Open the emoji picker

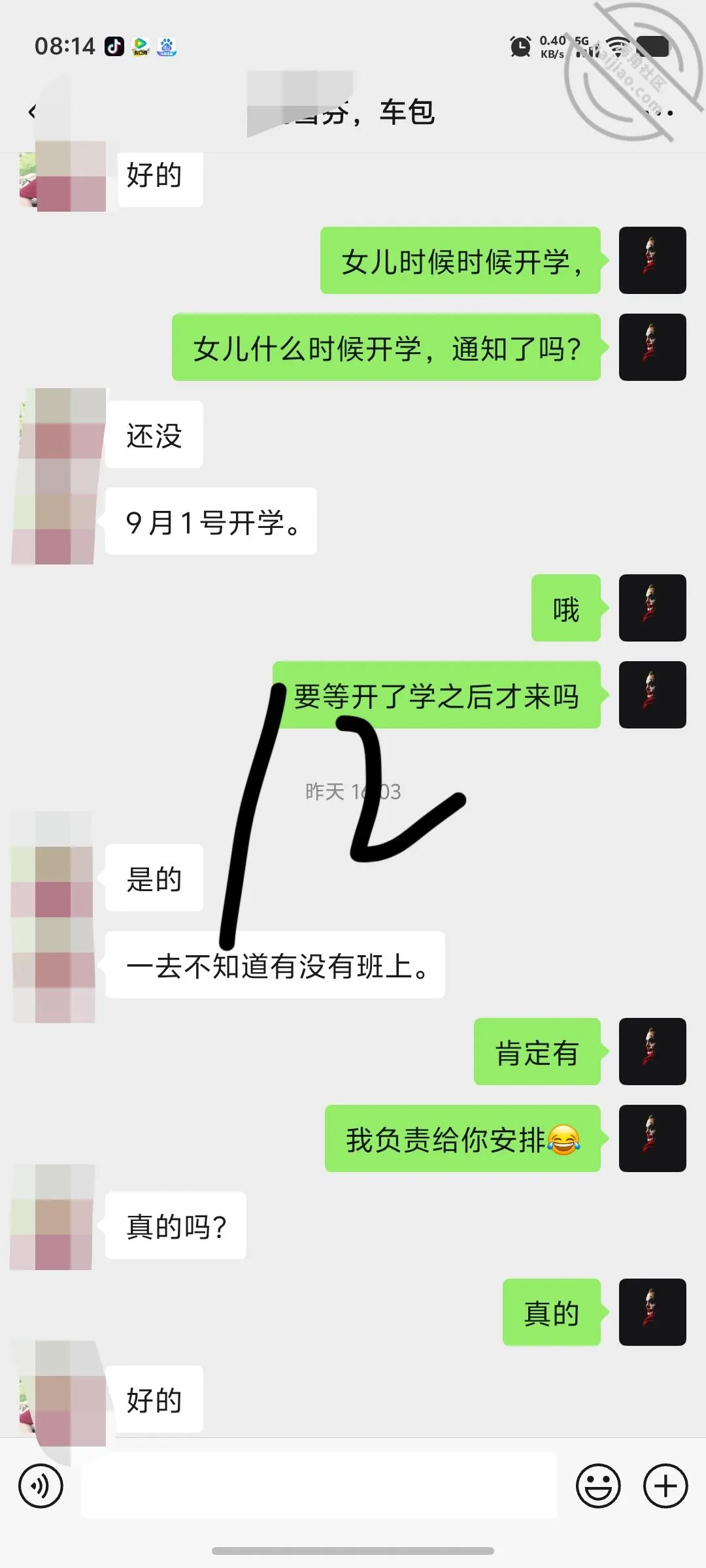[x=598, y=1486]
